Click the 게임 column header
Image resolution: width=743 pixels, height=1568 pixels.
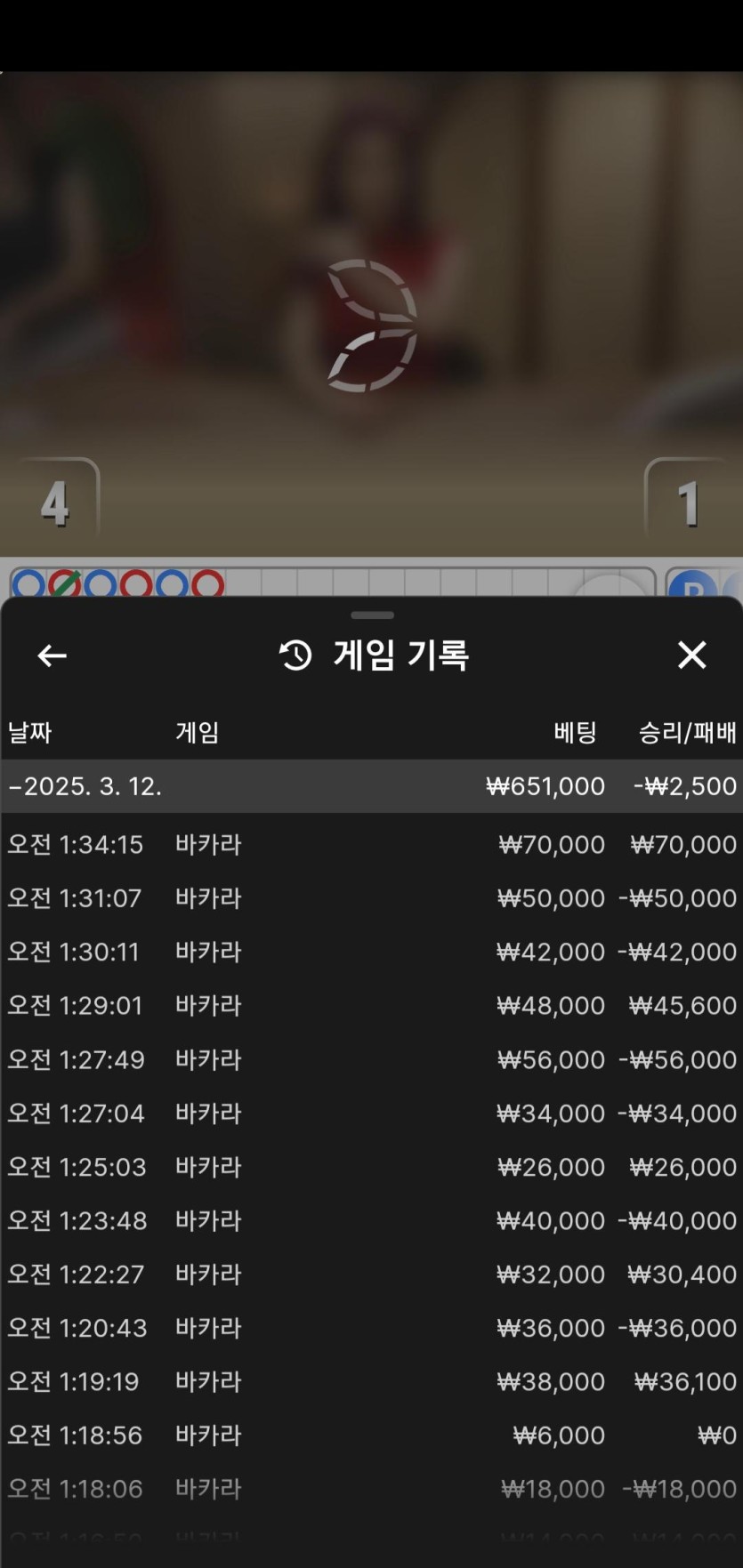click(x=198, y=732)
